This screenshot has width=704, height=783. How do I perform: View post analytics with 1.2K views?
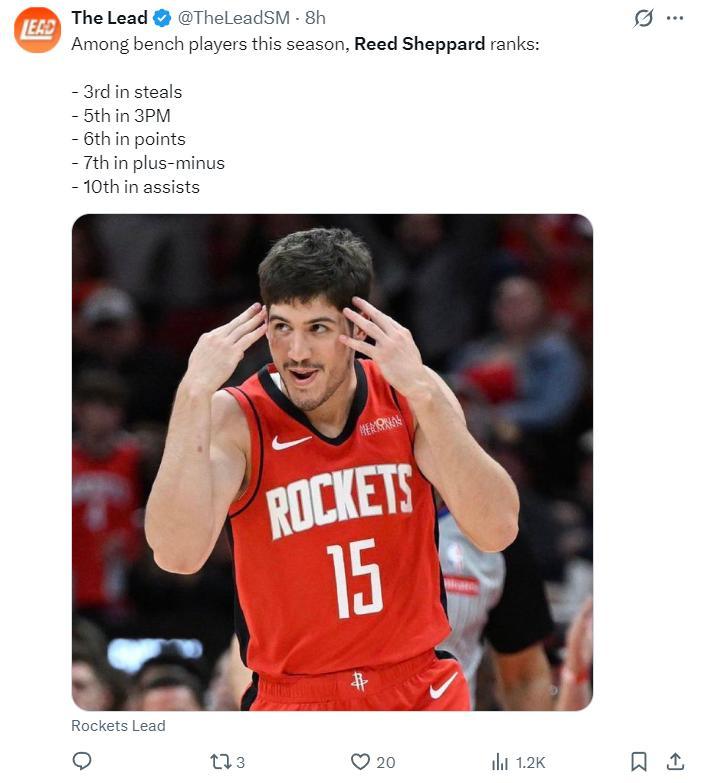501,761
